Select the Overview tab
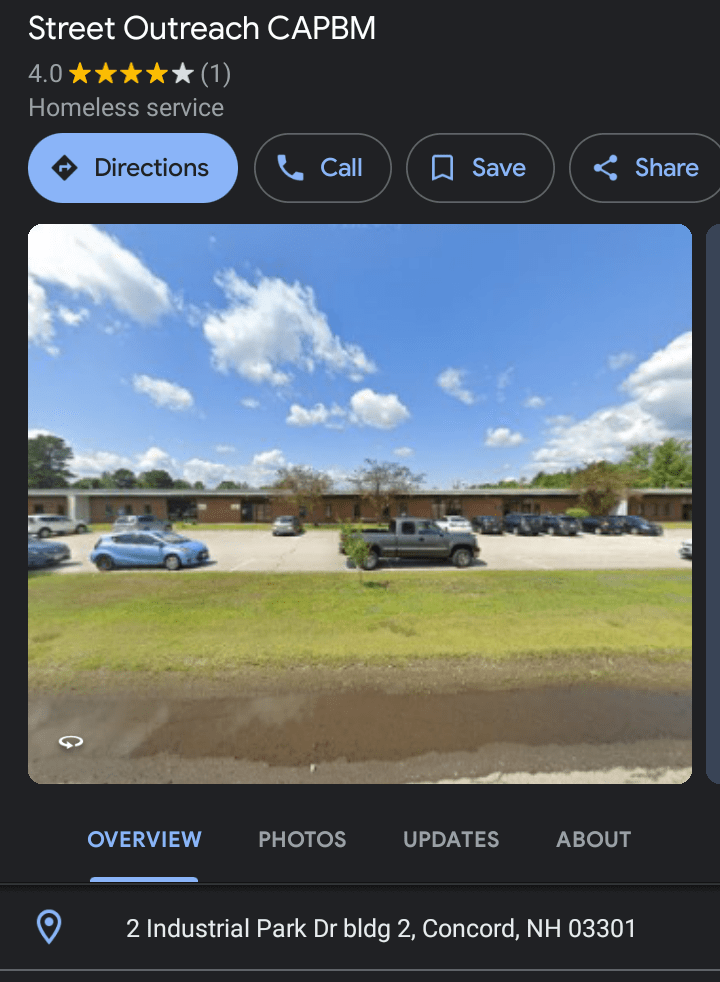 point(144,839)
